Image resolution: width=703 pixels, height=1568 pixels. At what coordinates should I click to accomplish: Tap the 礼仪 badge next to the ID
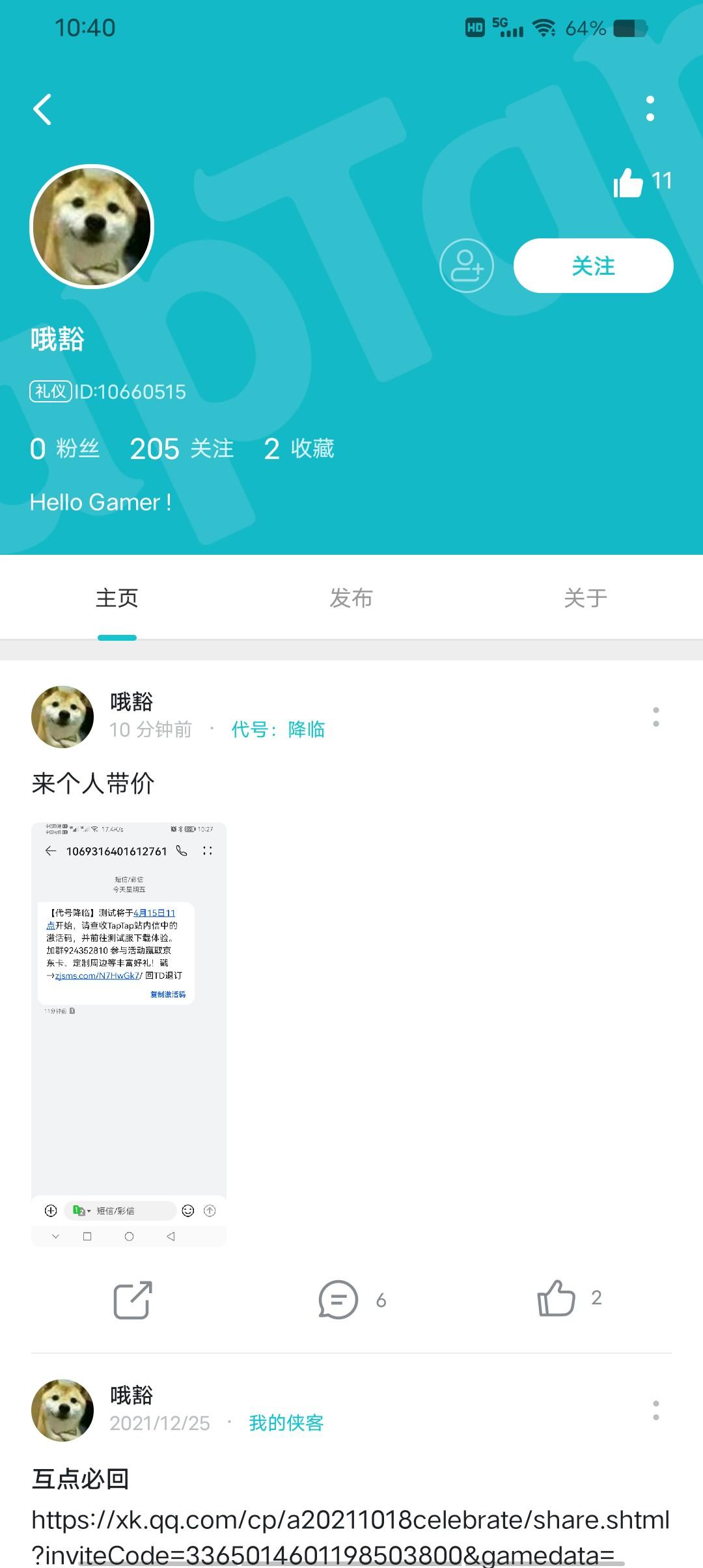(51, 391)
